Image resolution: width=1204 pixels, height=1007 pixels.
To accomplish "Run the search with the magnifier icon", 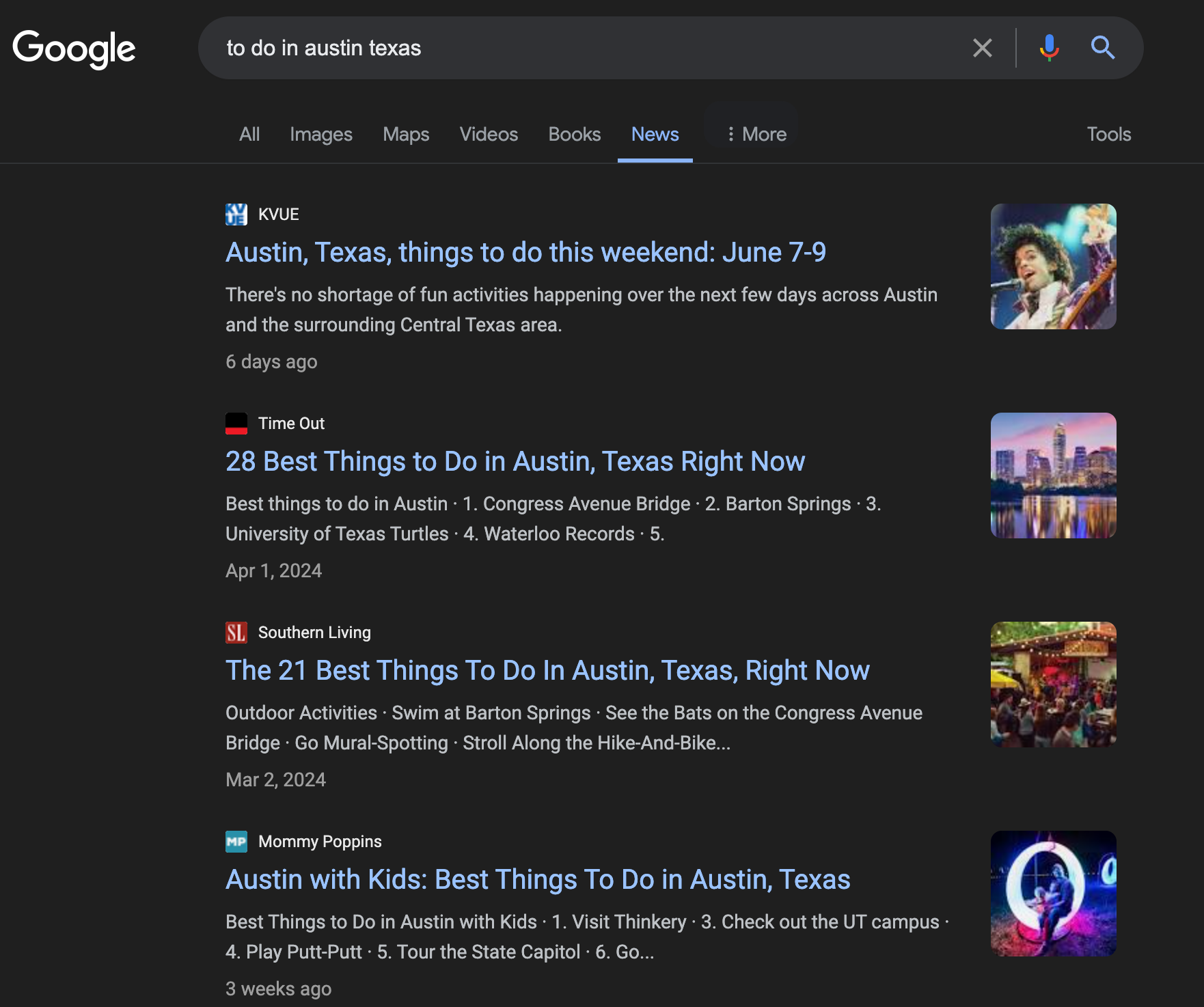I will 1102,48.
